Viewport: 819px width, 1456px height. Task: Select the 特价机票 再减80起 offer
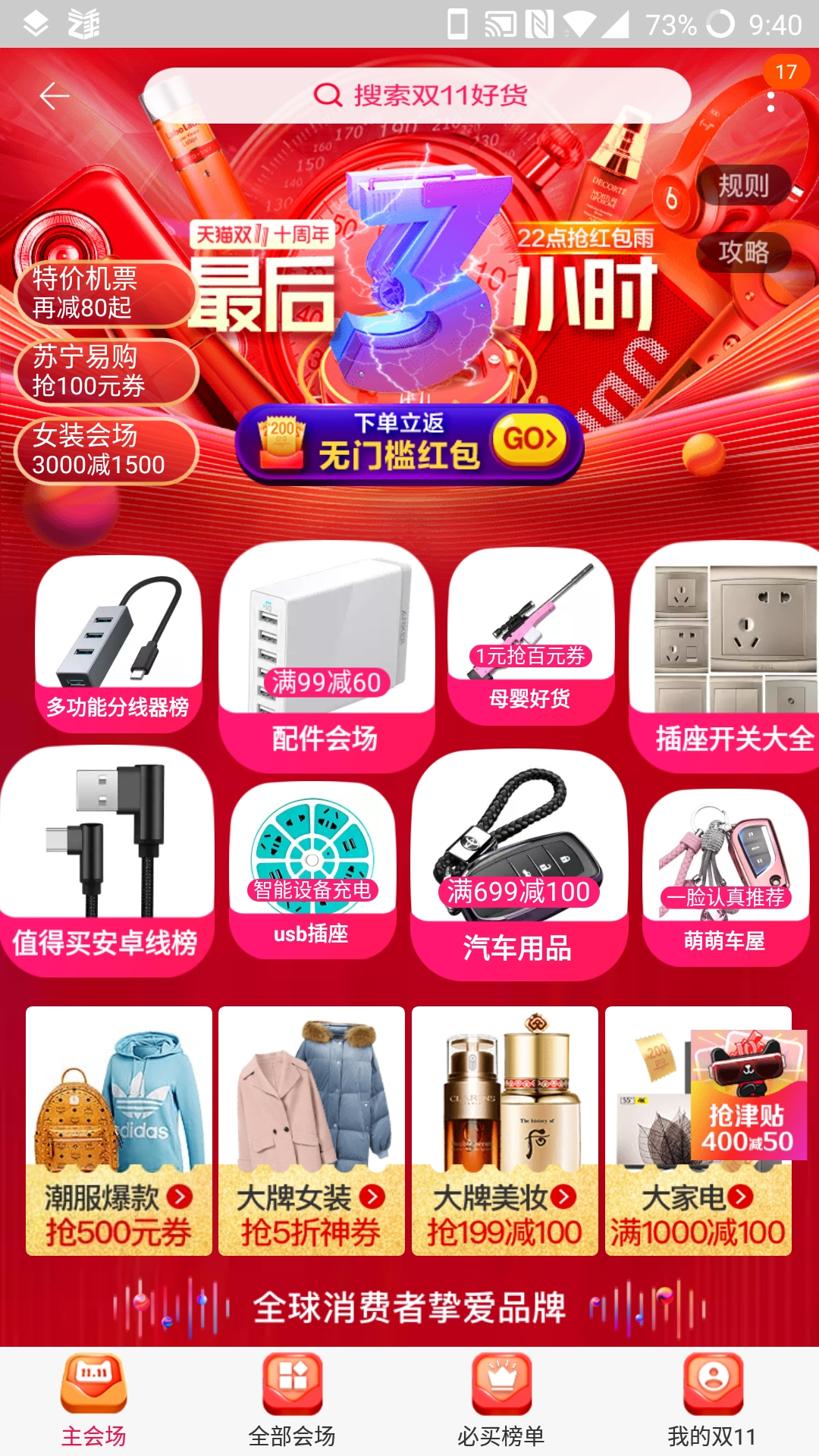pos(105,293)
